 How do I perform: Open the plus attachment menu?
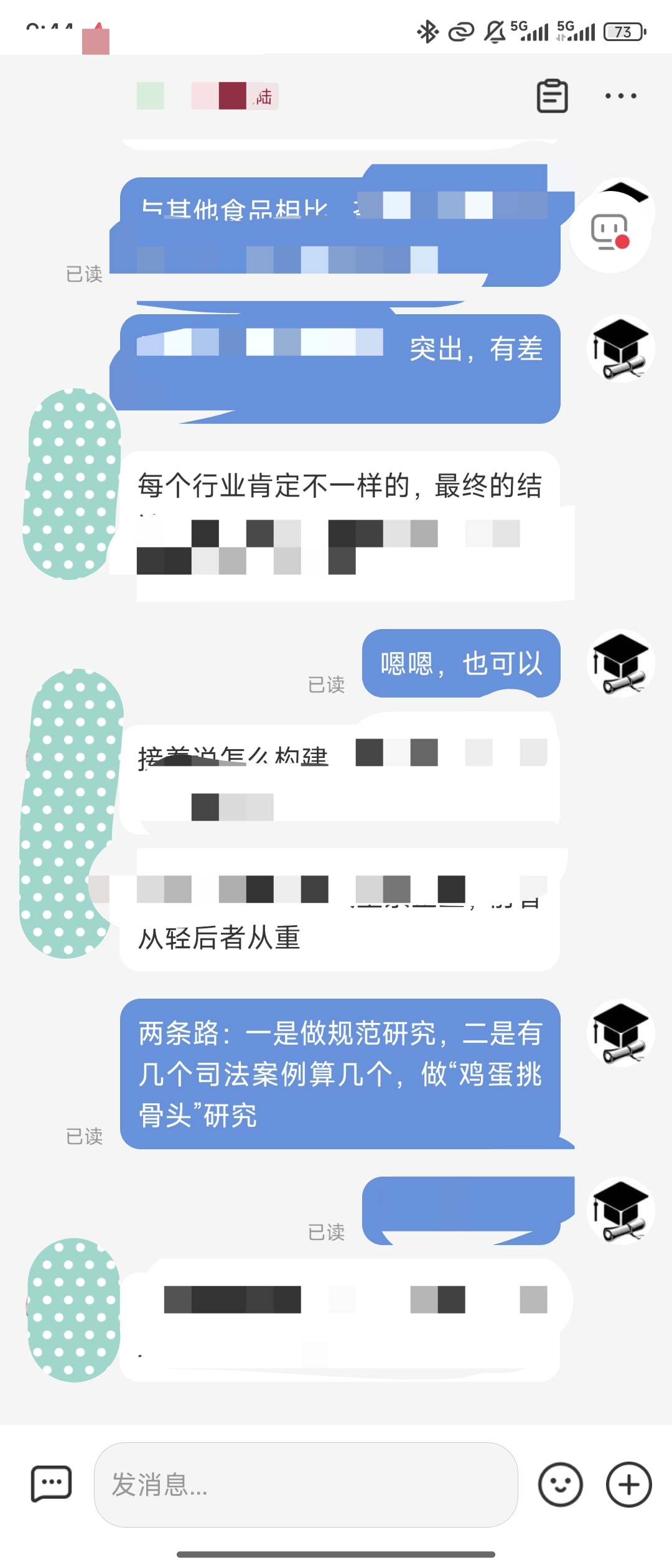tap(628, 1485)
